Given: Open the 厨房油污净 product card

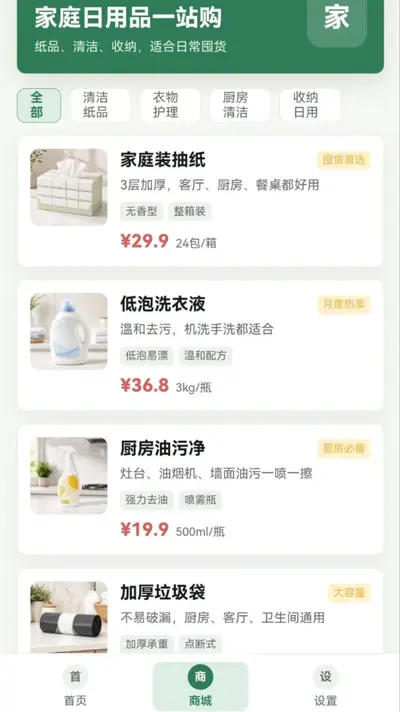Looking at the screenshot, I should [x=200, y=490].
